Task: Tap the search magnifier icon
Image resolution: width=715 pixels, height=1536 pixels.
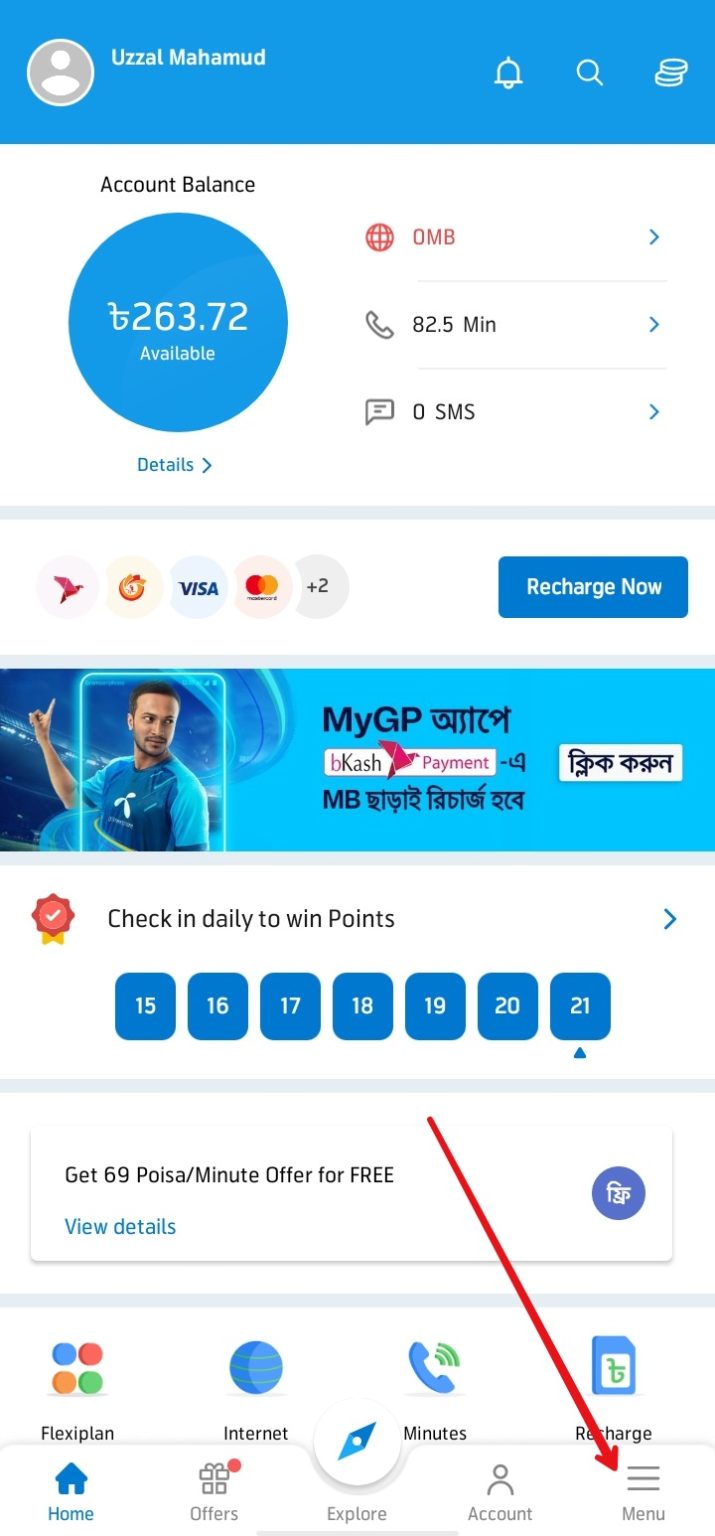Action: click(x=590, y=73)
